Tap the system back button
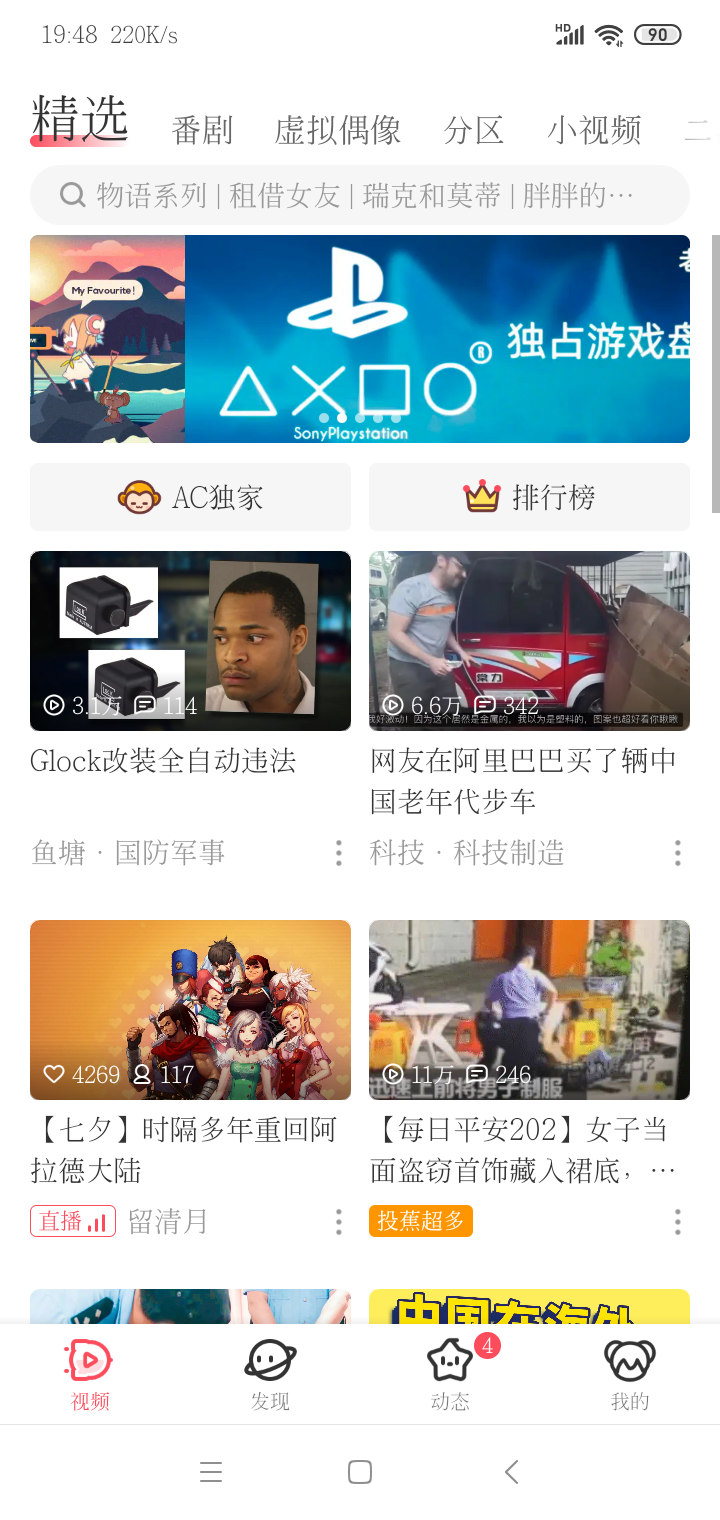Viewport: 720px width, 1520px height. pos(511,1472)
